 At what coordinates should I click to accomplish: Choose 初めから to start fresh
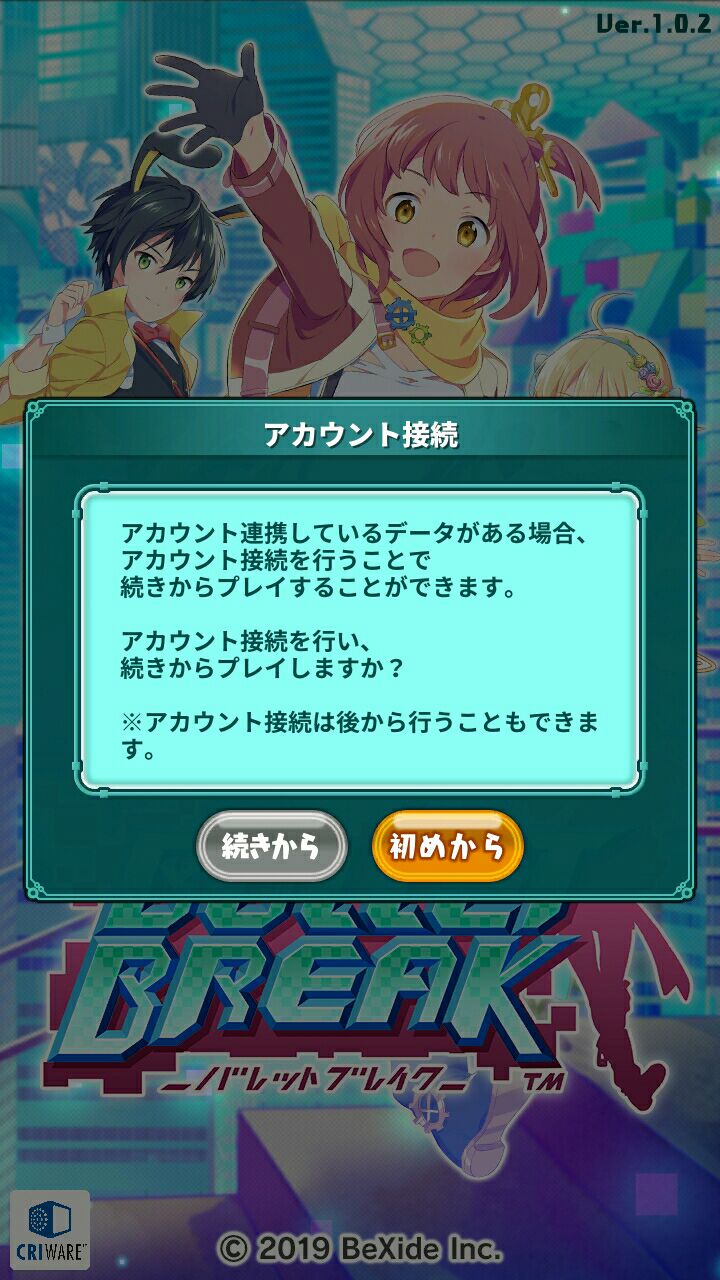[447, 846]
